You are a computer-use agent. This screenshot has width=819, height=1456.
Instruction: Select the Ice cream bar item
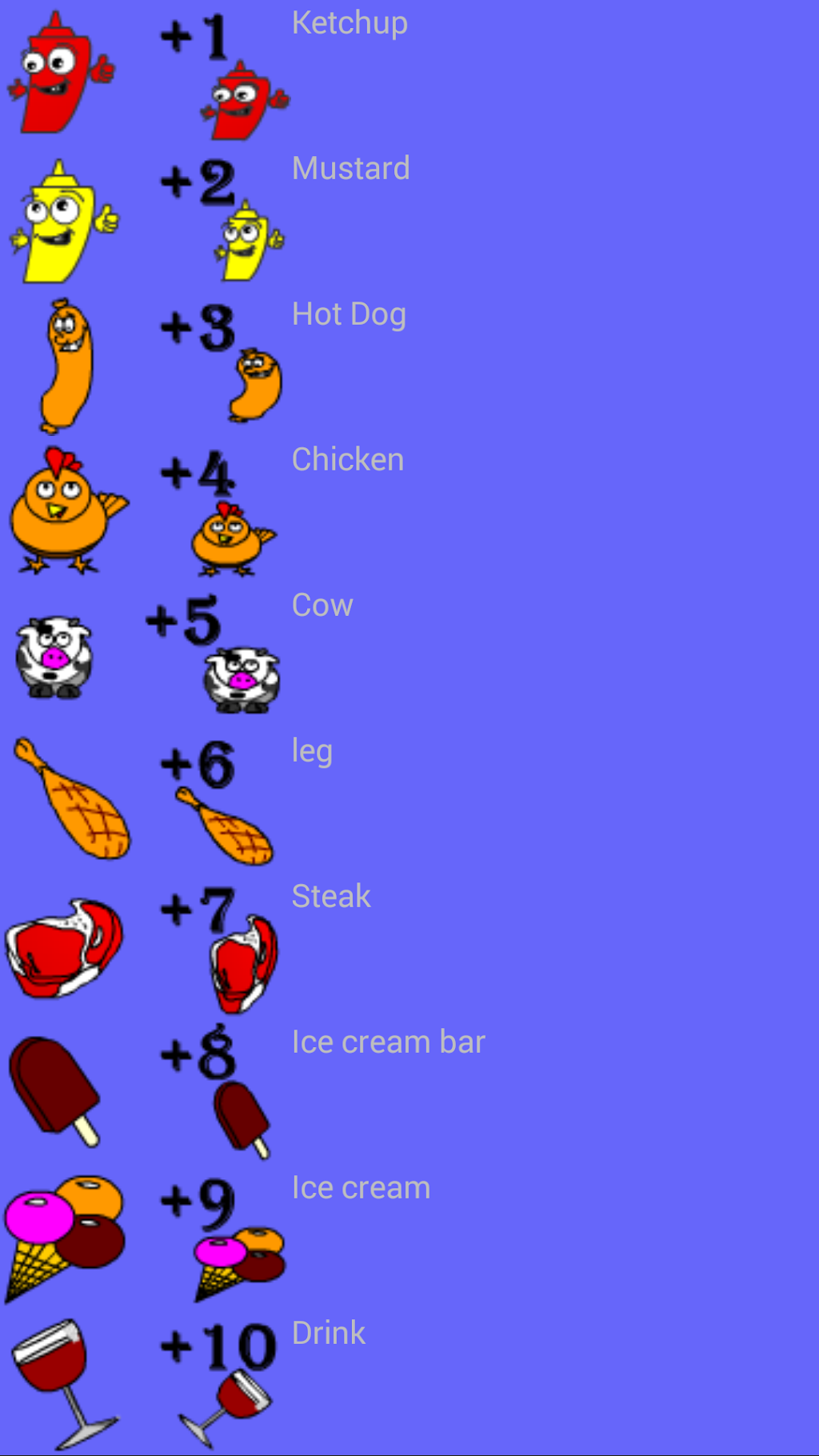tap(409, 1092)
